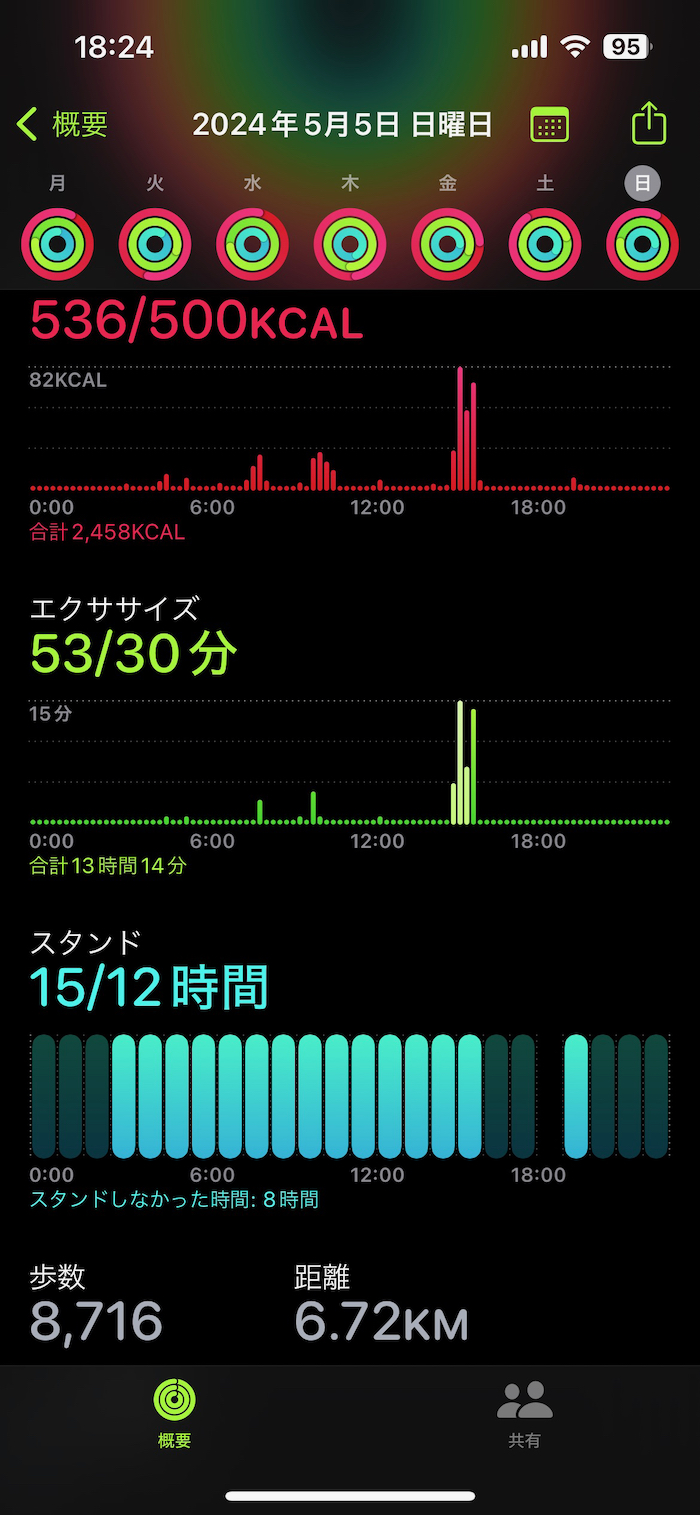Select Friday (金) activity rings

pyautogui.click(x=447, y=244)
